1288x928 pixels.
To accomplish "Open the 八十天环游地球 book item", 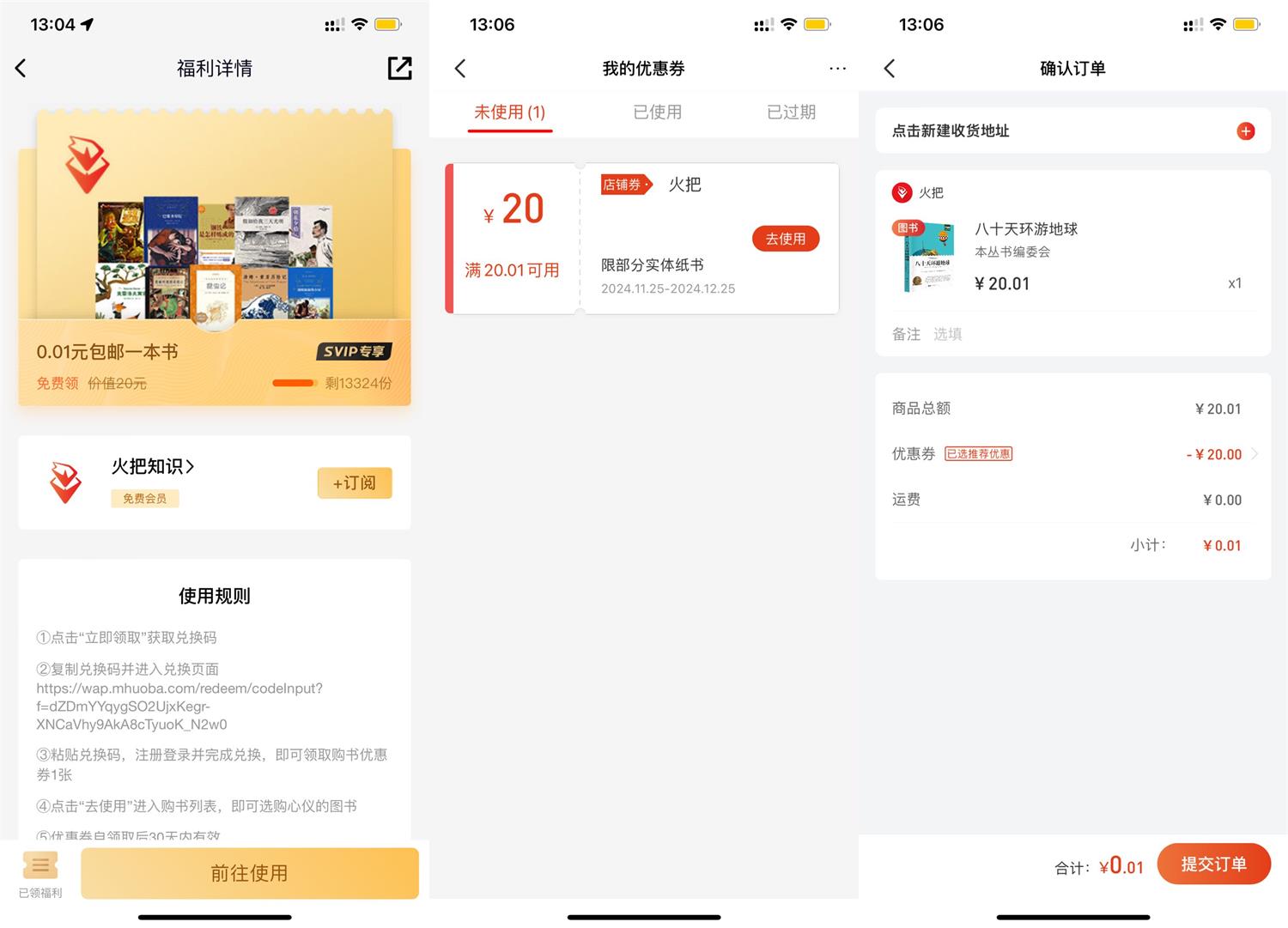I will (1026, 229).
